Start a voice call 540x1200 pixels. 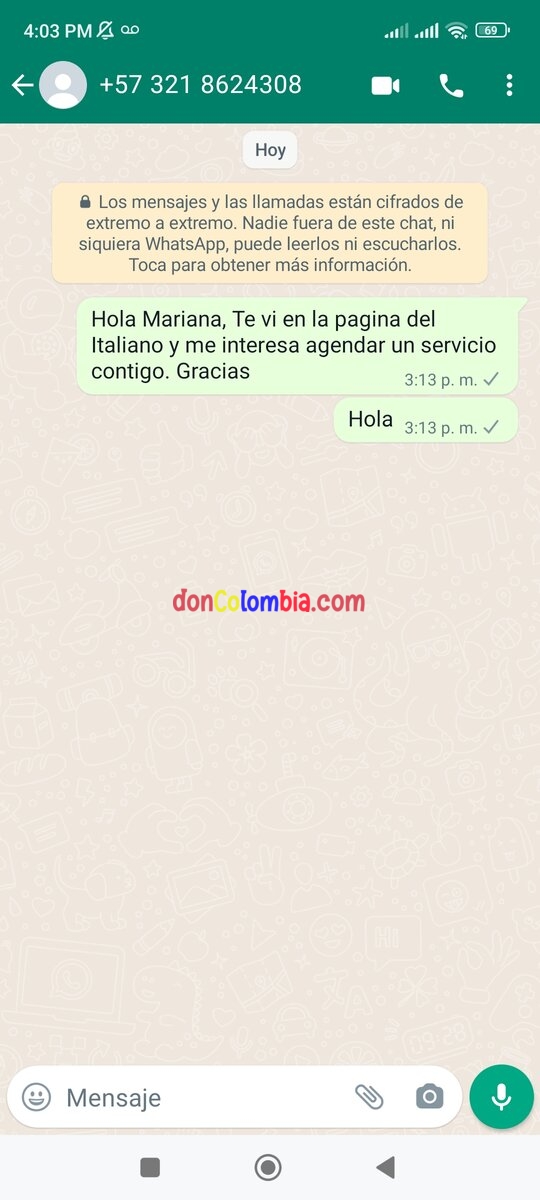coord(451,86)
